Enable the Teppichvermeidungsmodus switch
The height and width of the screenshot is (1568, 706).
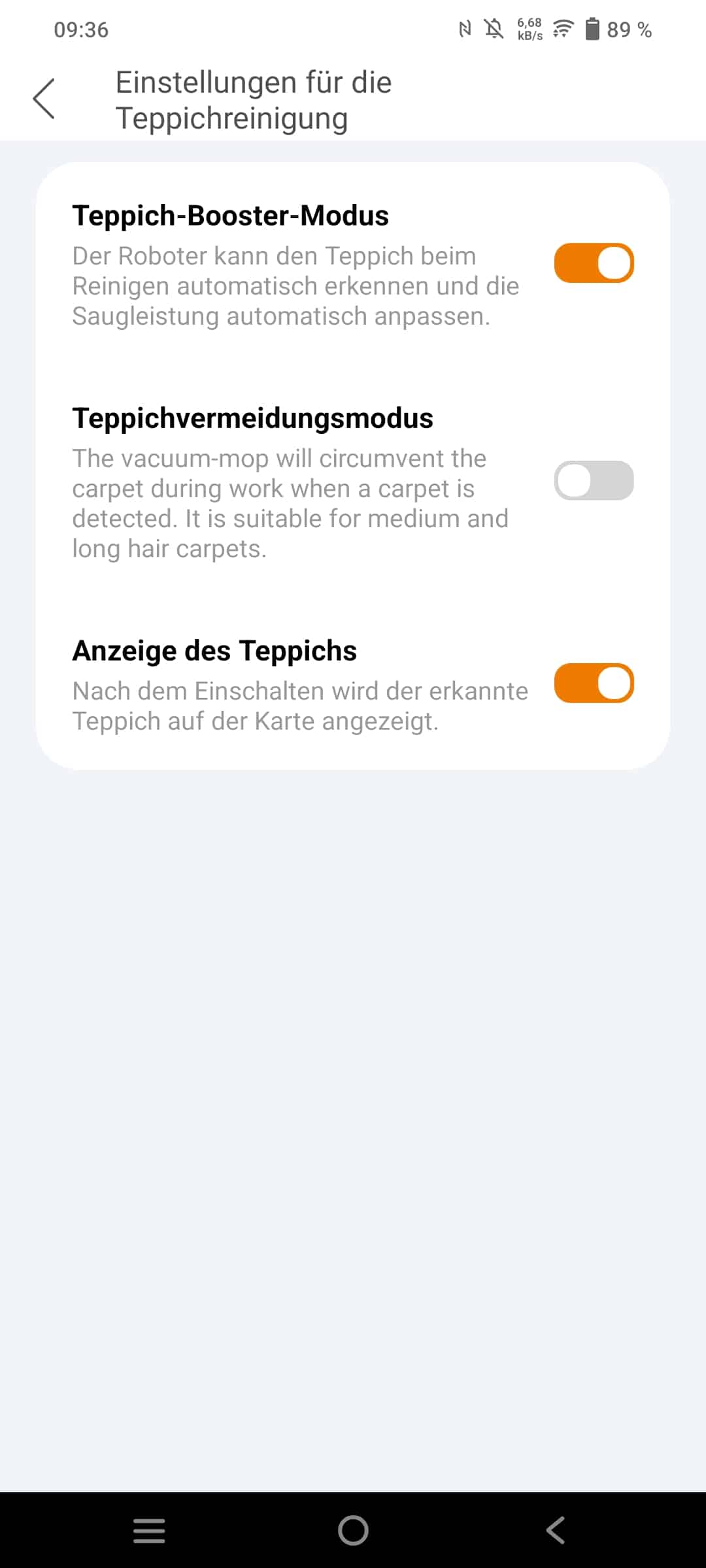(x=594, y=481)
